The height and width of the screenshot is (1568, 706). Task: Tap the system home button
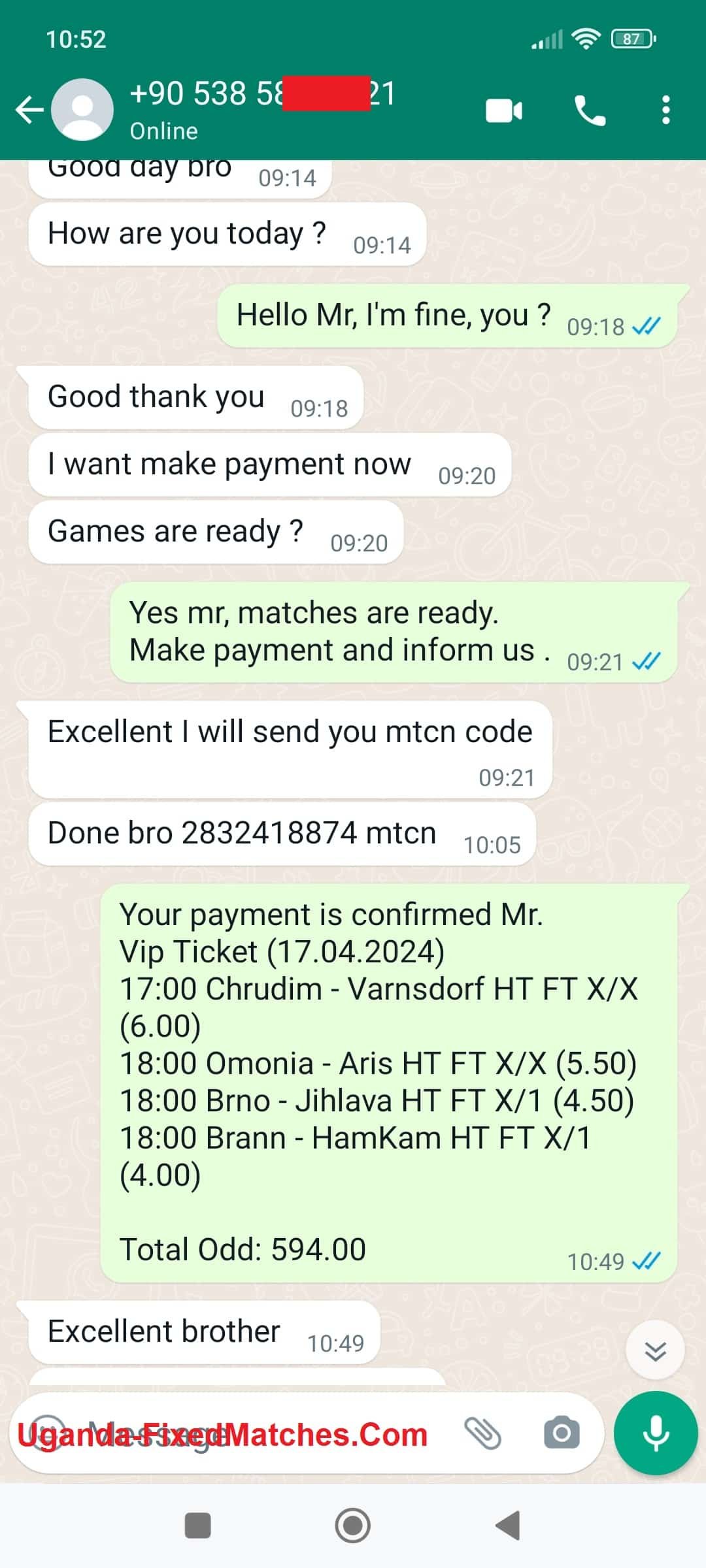(x=353, y=1526)
